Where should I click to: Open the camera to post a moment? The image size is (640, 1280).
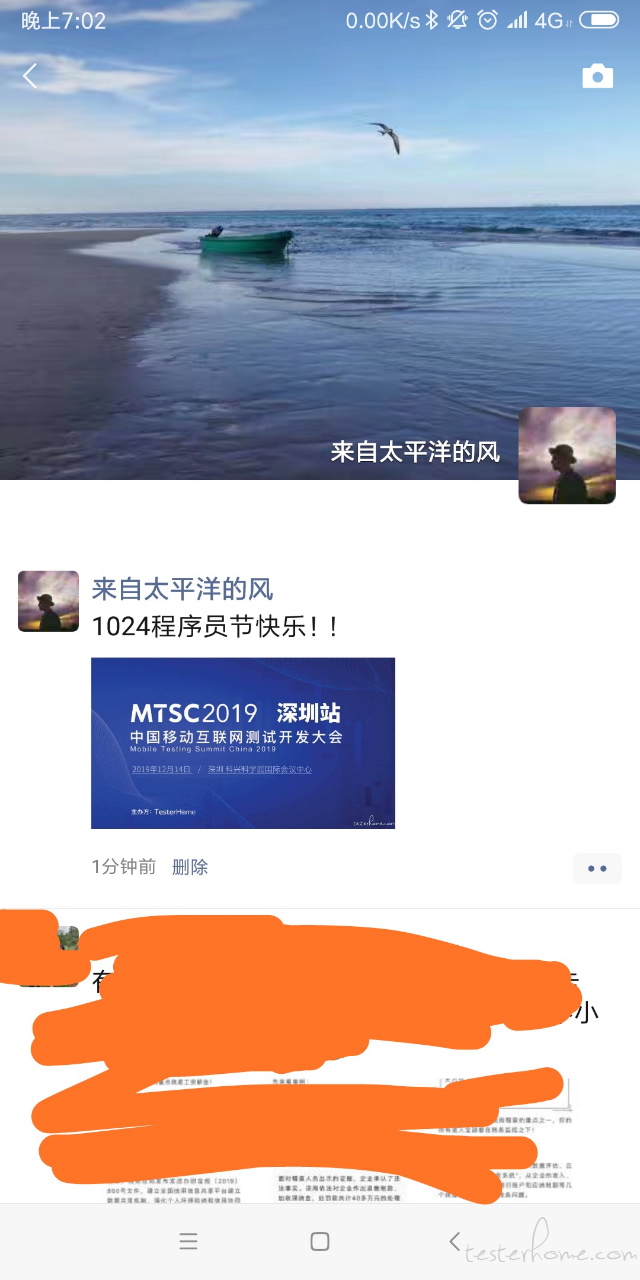[x=597, y=77]
